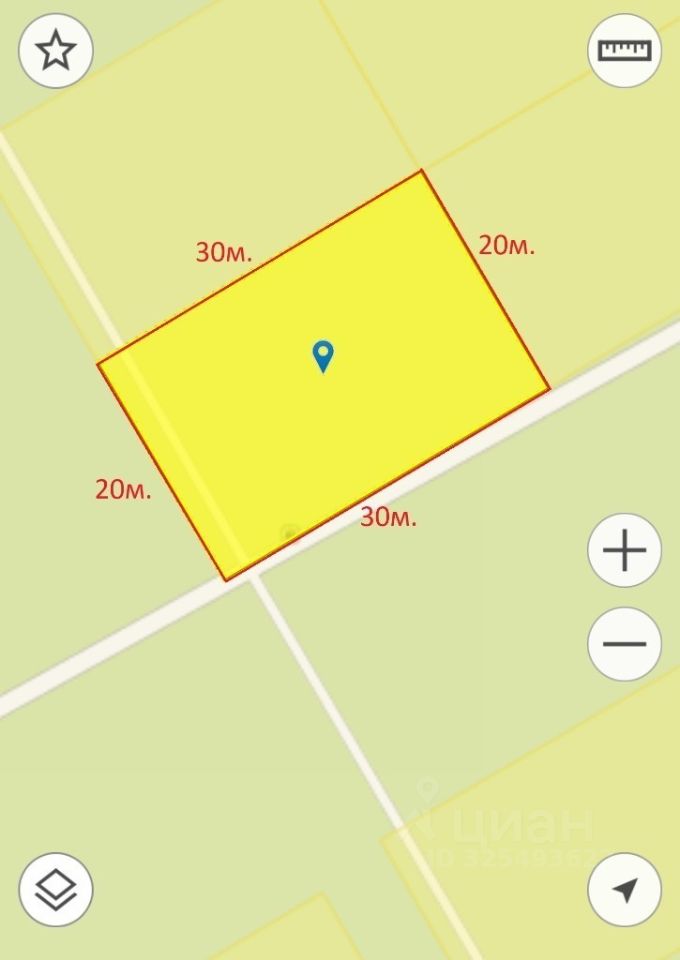Open the ruler measurement tool
Viewport: 680px width, 960px height.
[624, 50]
